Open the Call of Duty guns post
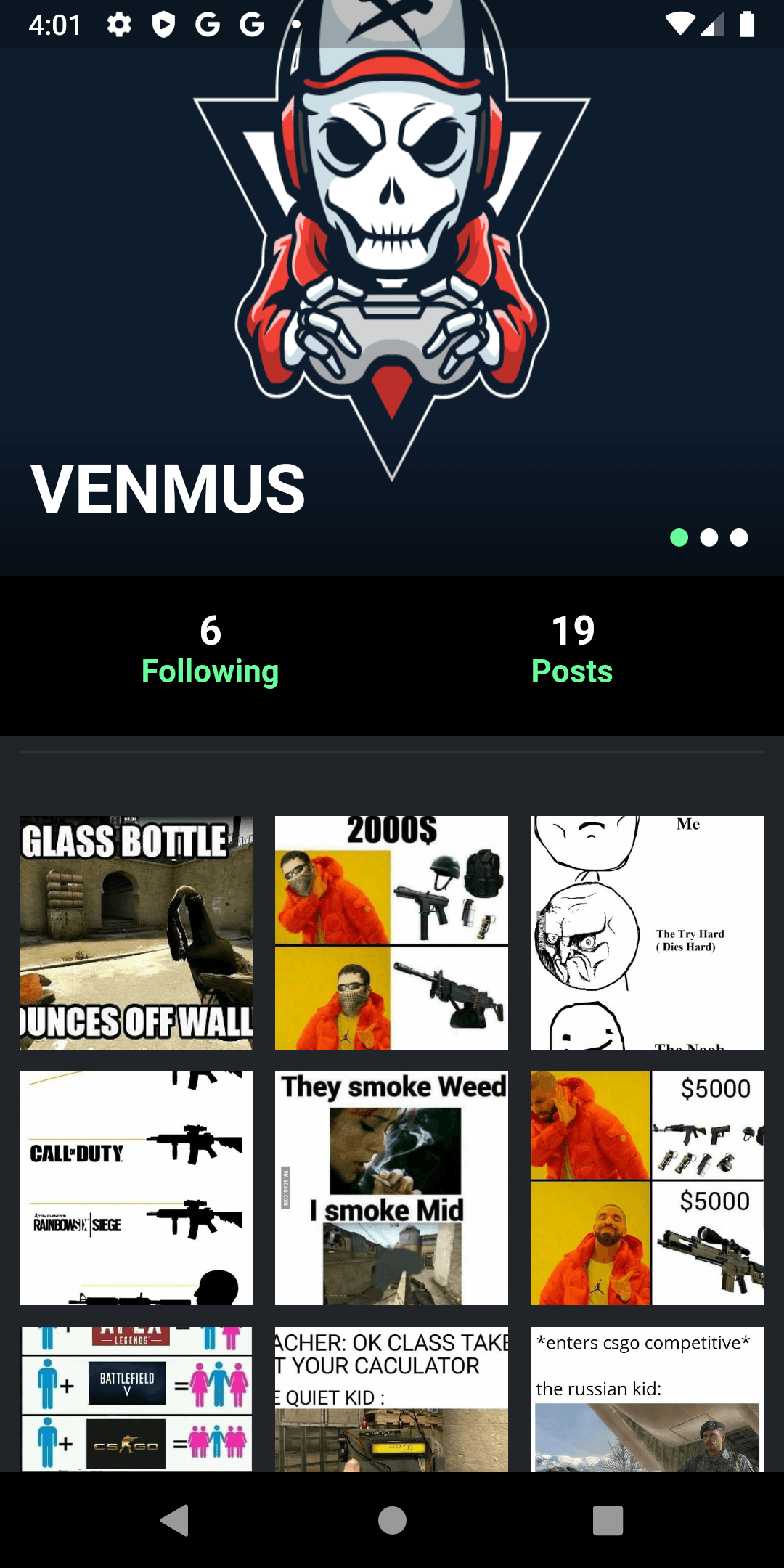 [x=136, y=1188]
